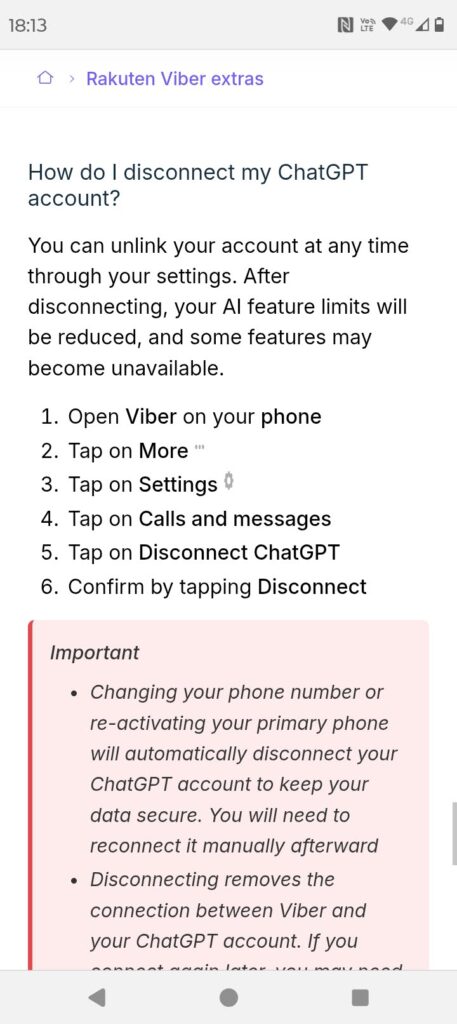The width and height of the screenshot is (457, 1024).
Task: Open the recent apps view
Action: (x=360, y=997)
